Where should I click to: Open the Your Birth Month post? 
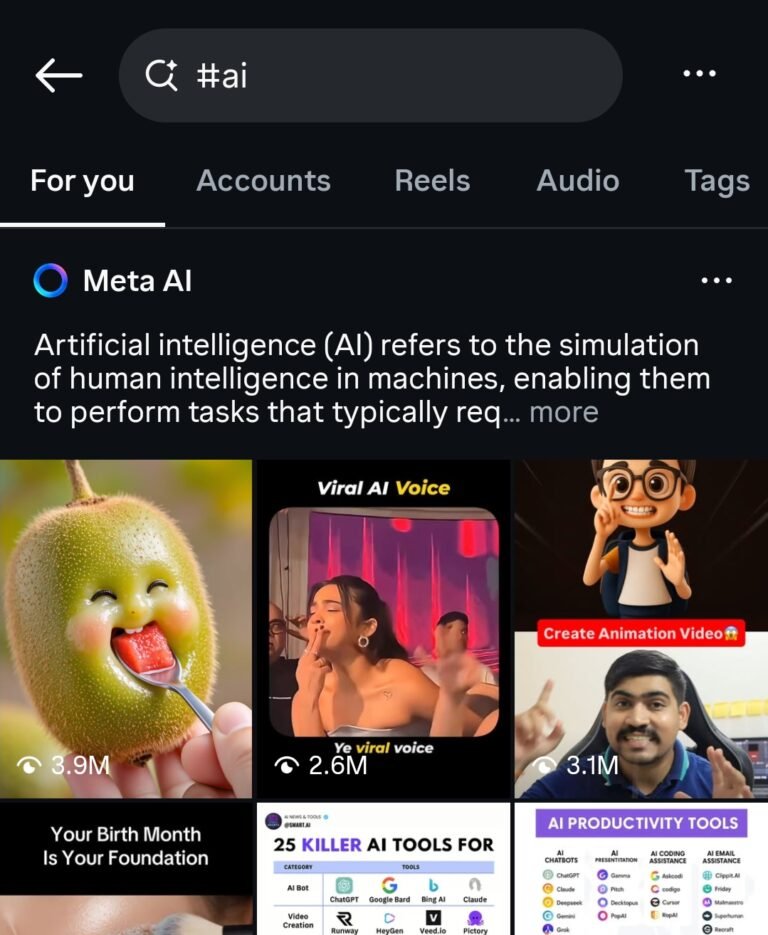(x=126, y=868)
